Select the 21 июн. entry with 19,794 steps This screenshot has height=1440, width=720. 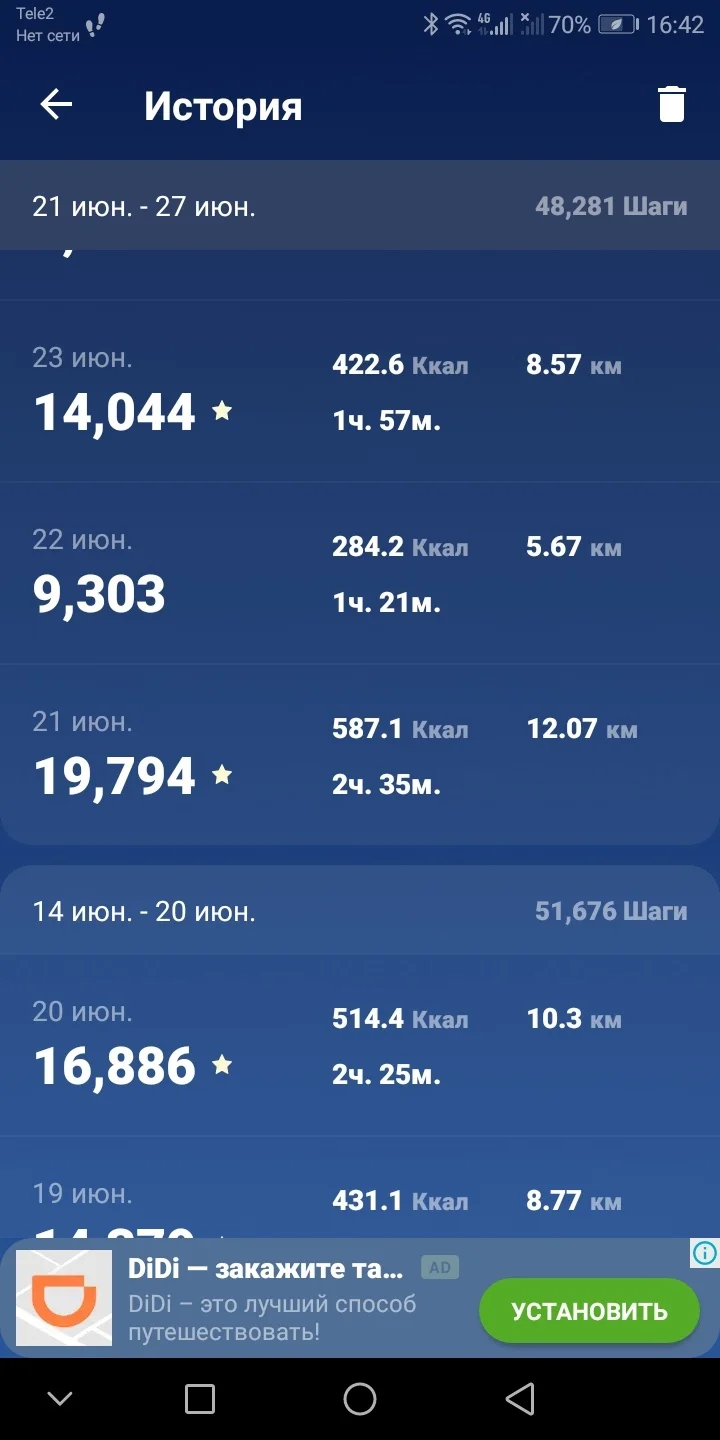coord(360,756)
